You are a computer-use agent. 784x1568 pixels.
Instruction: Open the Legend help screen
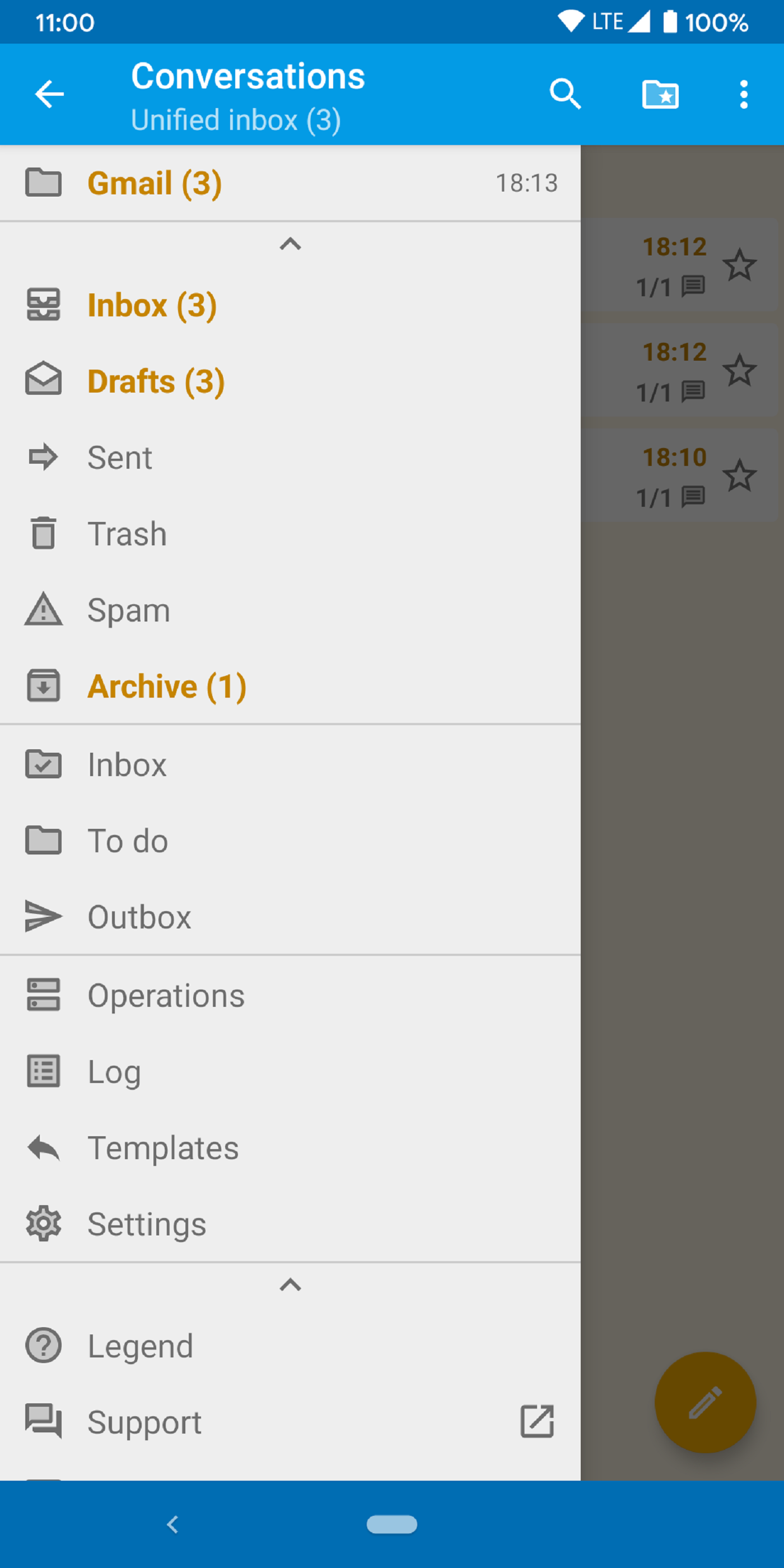pyautogui.click(x=139, y=1346)
